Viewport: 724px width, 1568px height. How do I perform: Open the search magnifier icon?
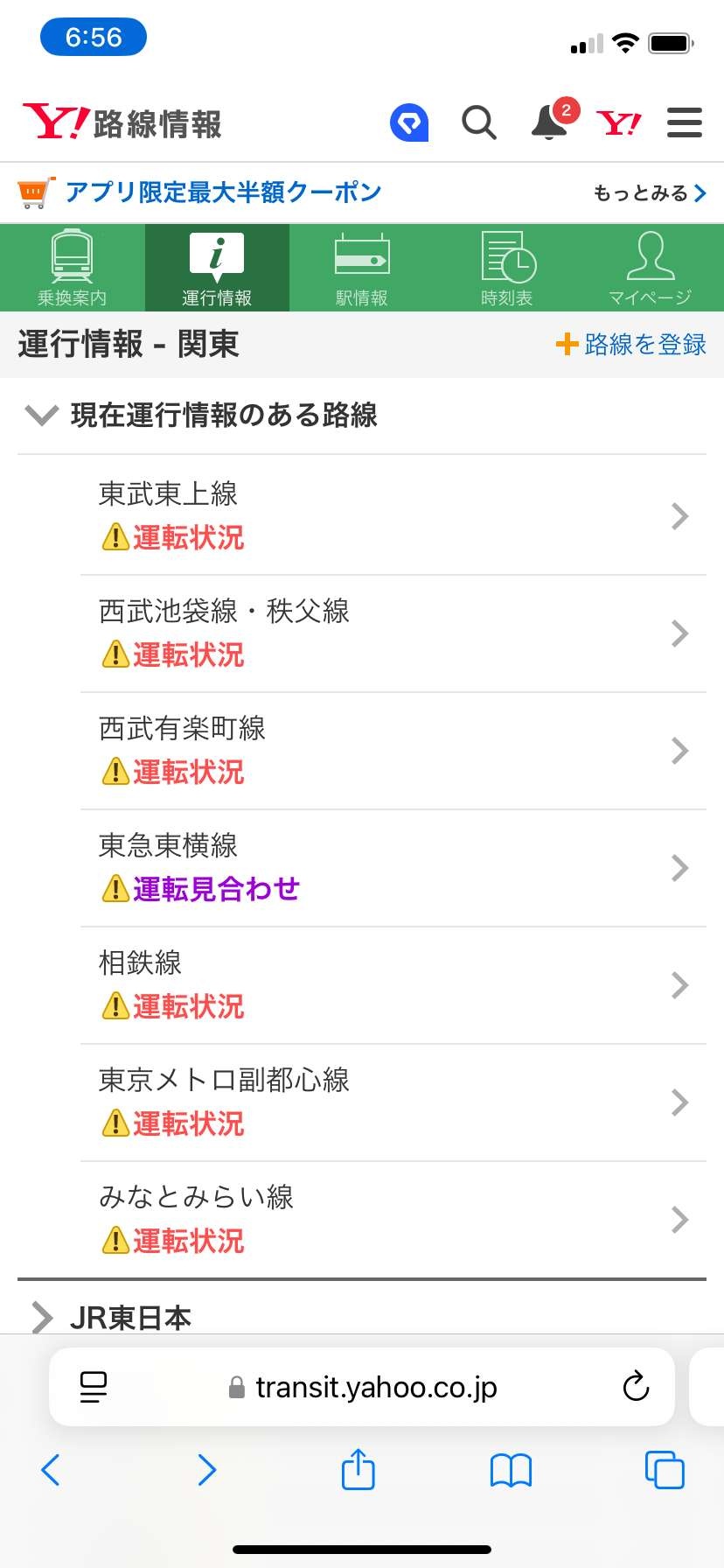(x=478, y=122)
